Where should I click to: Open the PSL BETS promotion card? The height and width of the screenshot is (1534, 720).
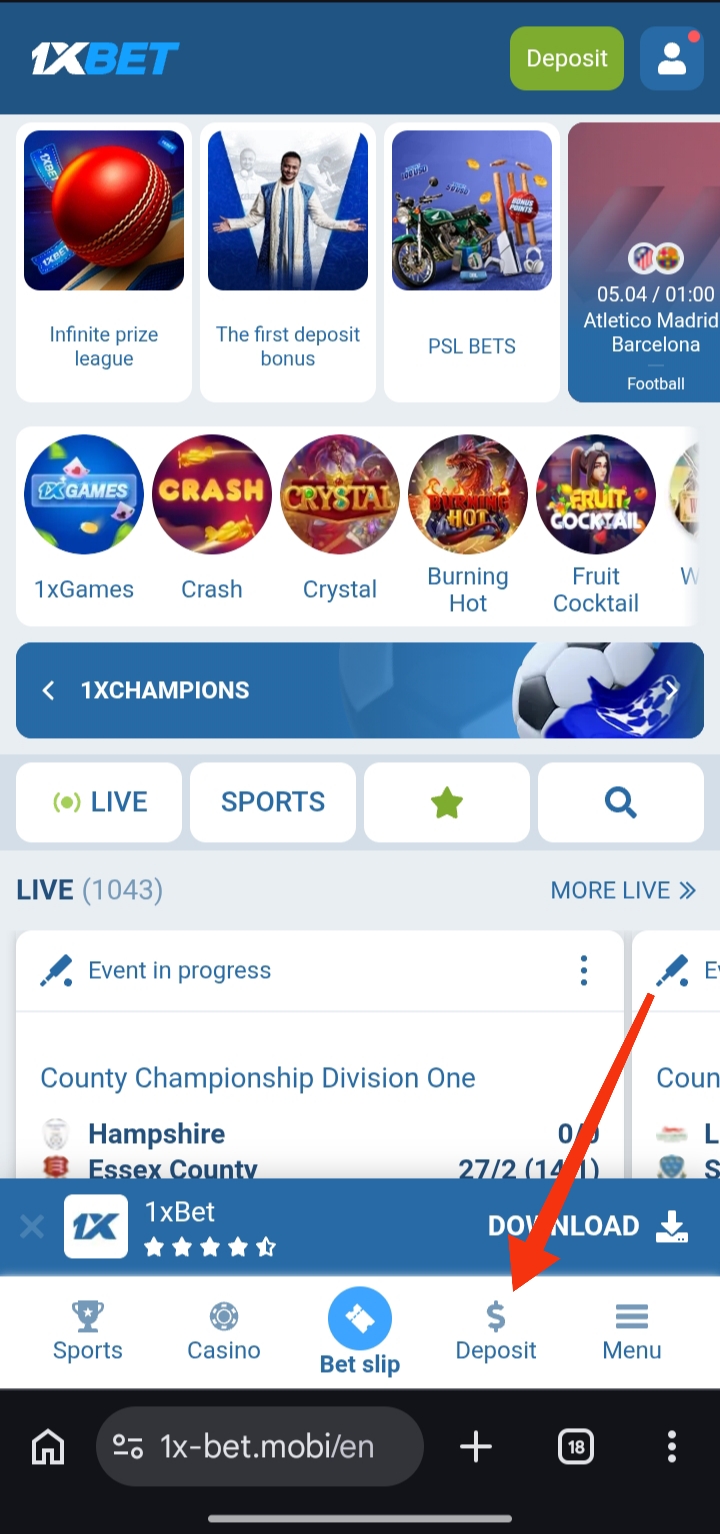[x=472, y=265]
